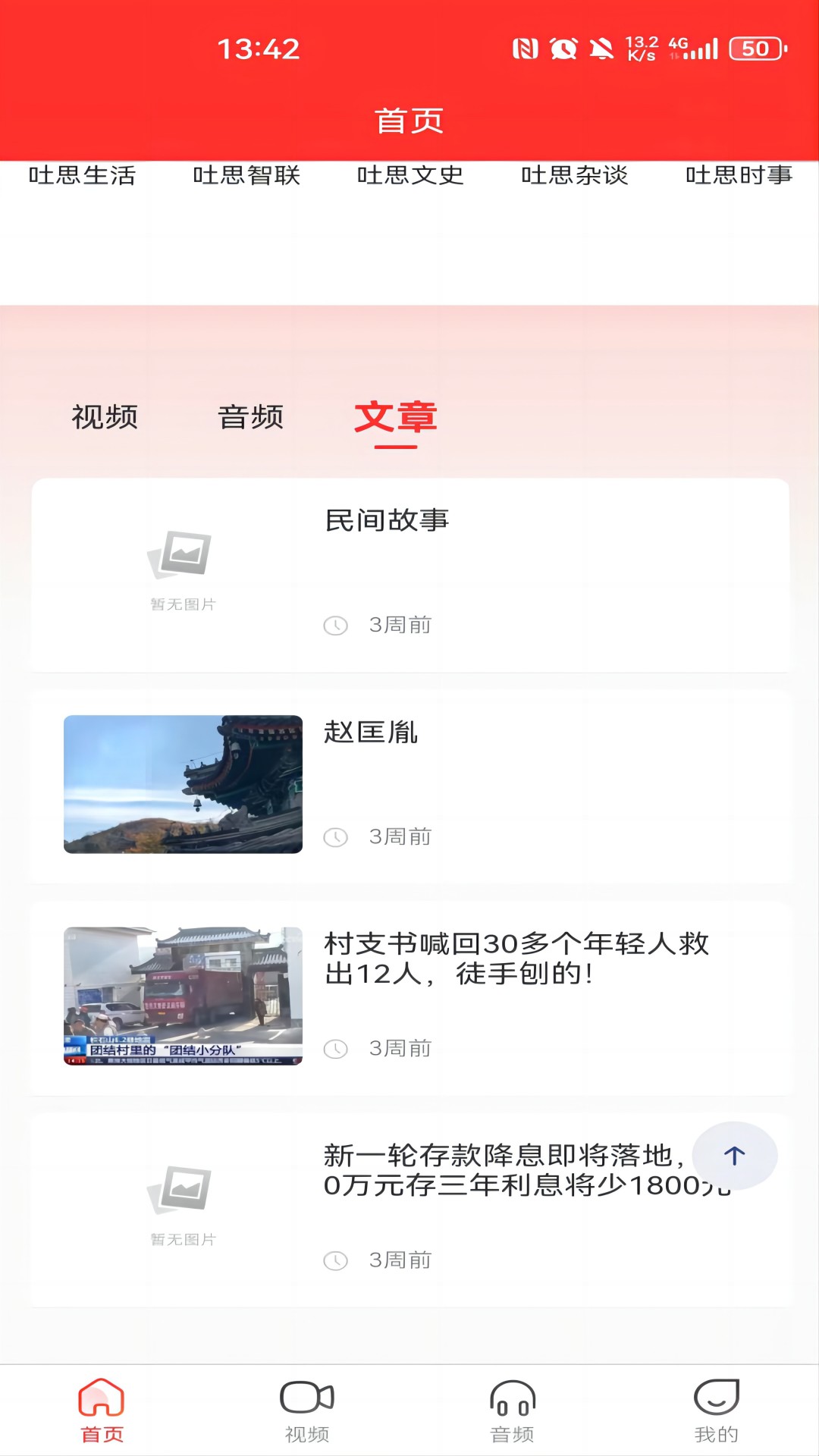
Task: Open the 视频 video section from bottom bar
Action: pos(306,1407)
